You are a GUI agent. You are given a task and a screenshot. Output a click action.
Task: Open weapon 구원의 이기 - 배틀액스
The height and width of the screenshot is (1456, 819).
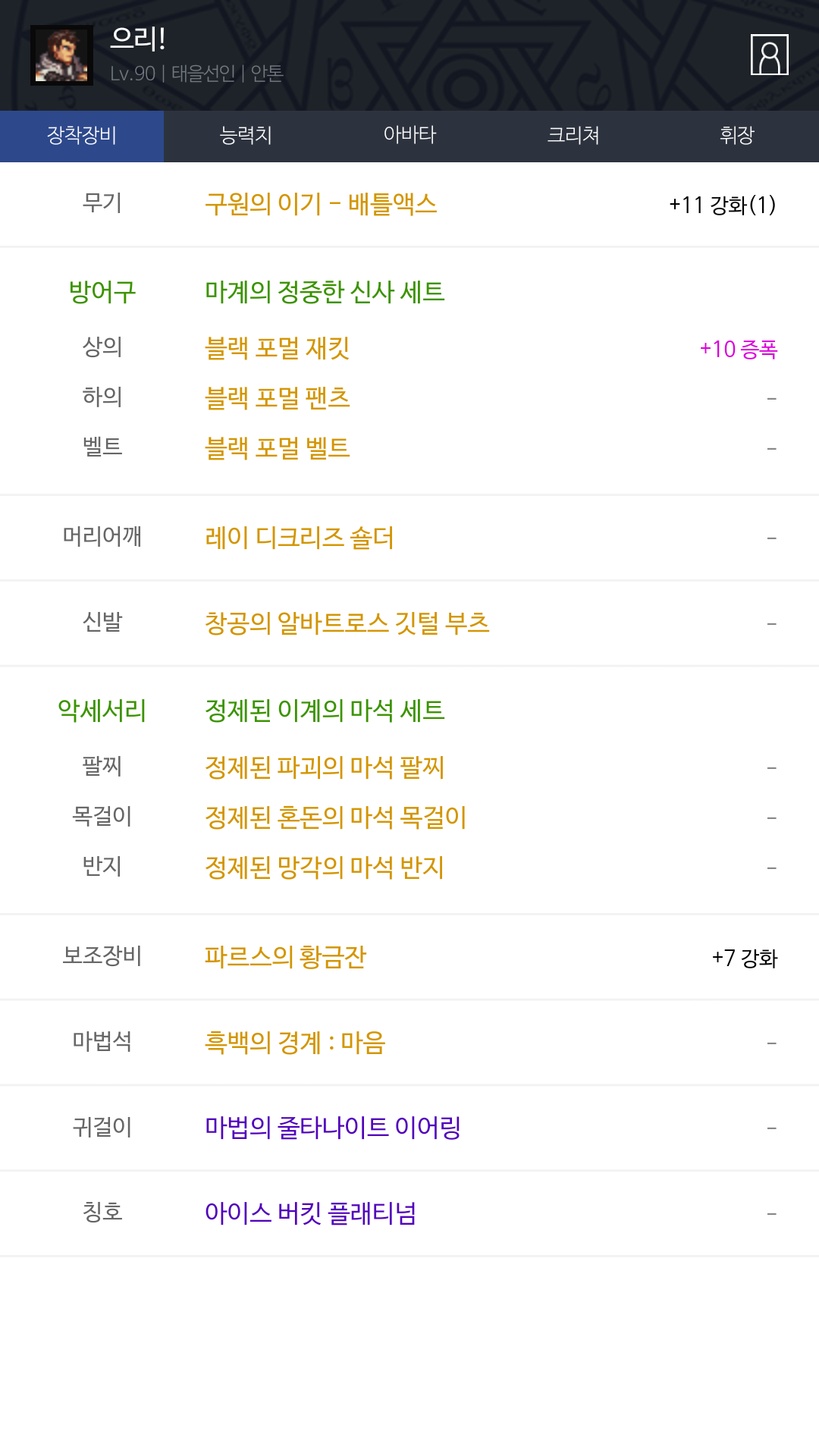click(321, 204)
